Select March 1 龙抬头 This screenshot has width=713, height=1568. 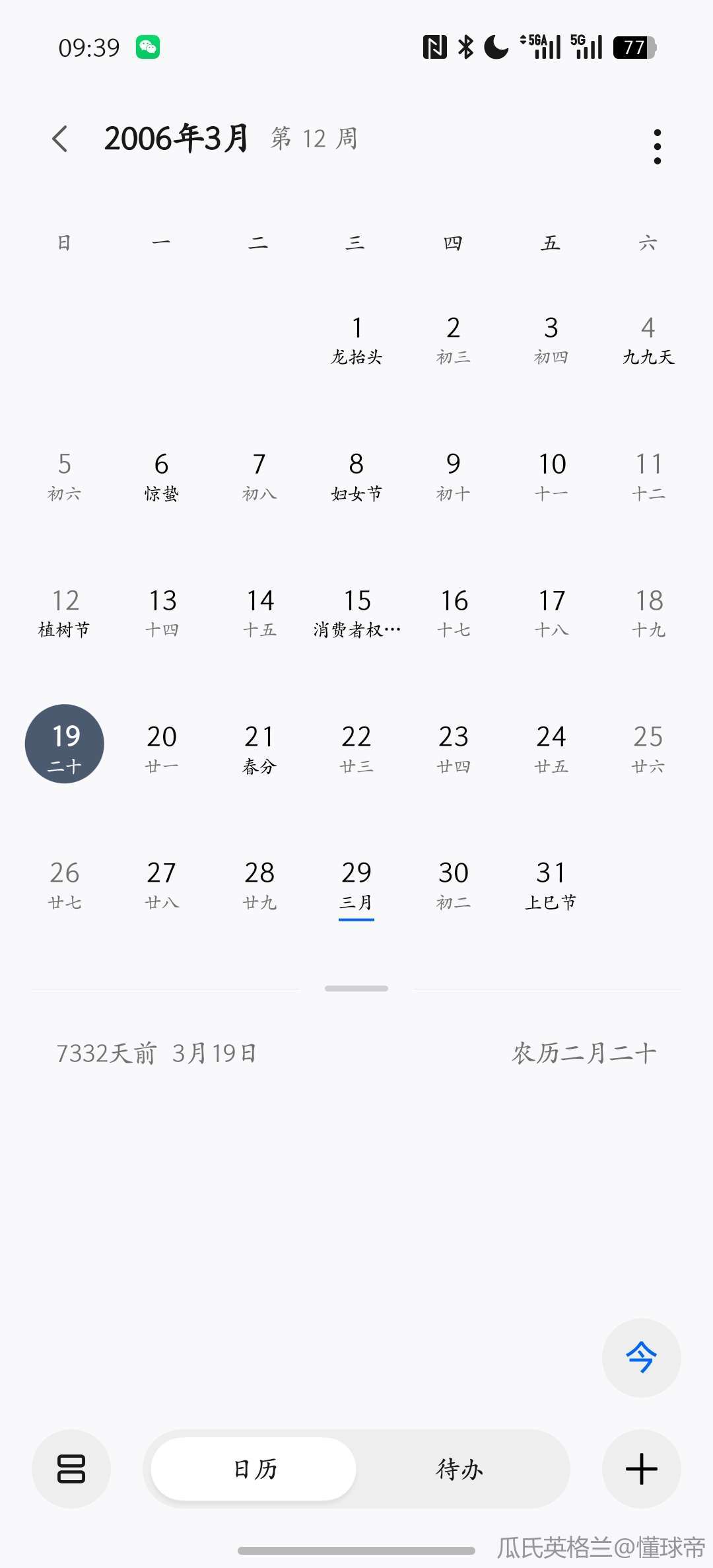(x=356, y=339)
